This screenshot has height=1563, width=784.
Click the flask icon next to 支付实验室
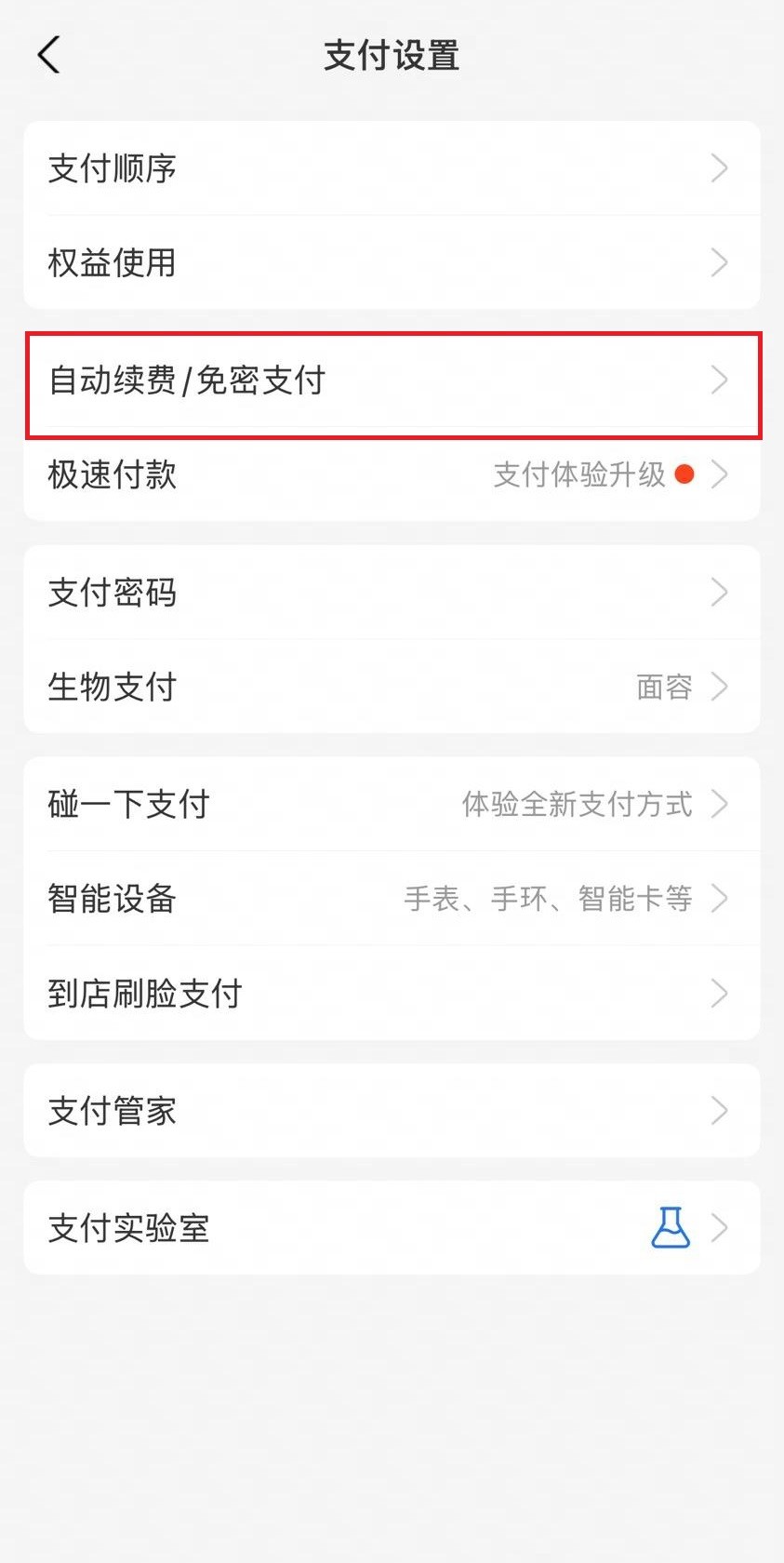(x=670, y=1227)
